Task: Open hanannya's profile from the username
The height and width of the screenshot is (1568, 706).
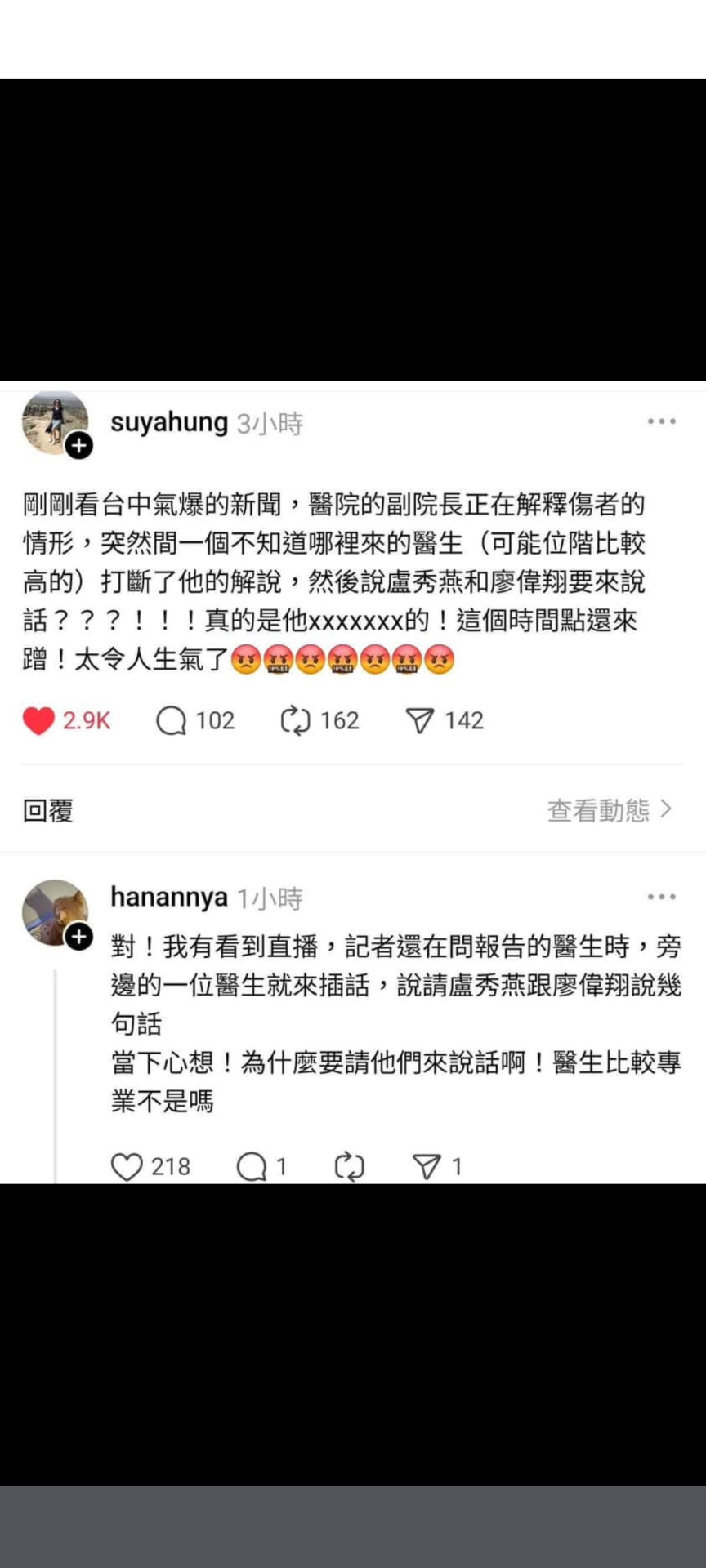Action: coord(169,898)
